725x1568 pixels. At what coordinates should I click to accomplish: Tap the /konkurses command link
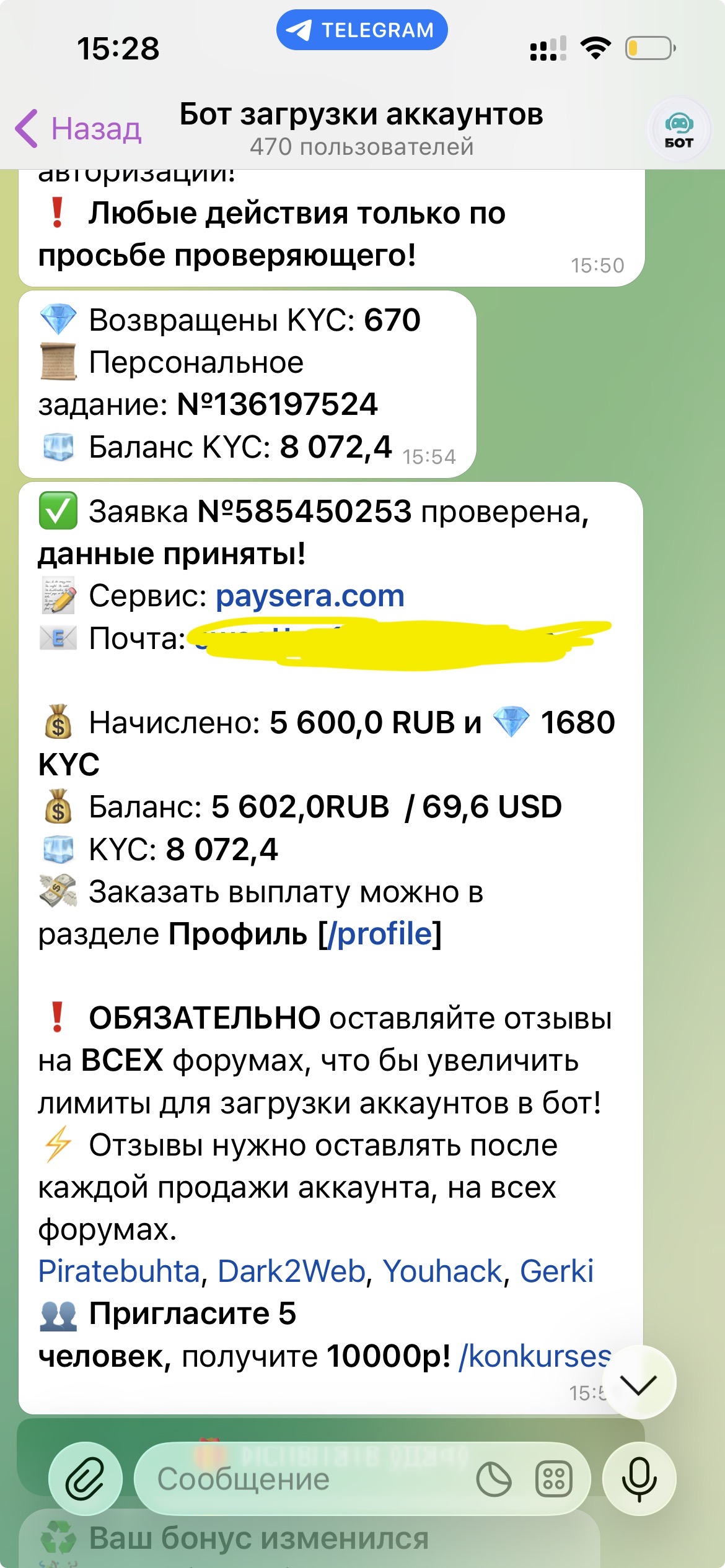534,1356
